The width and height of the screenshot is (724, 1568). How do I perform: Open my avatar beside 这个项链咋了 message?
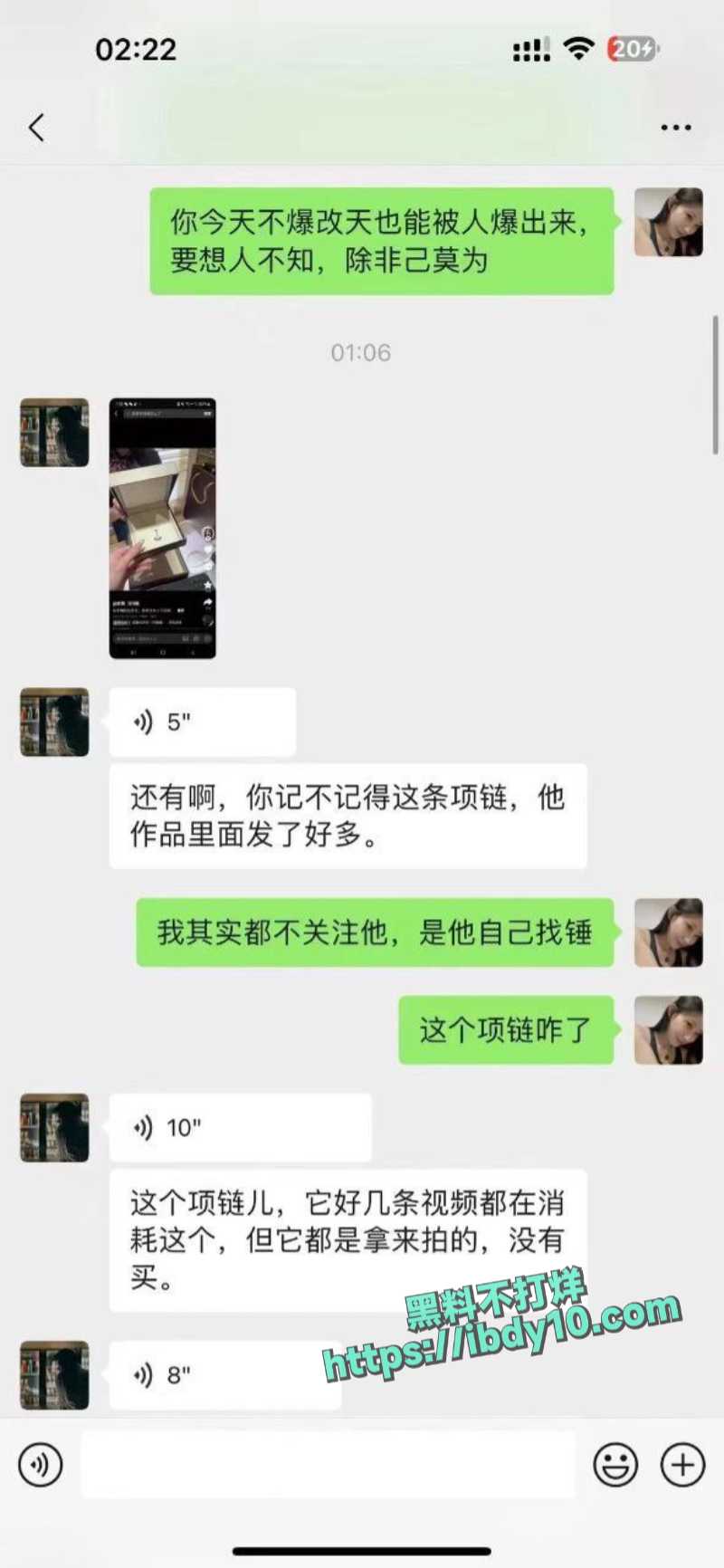coord(669,1030)
